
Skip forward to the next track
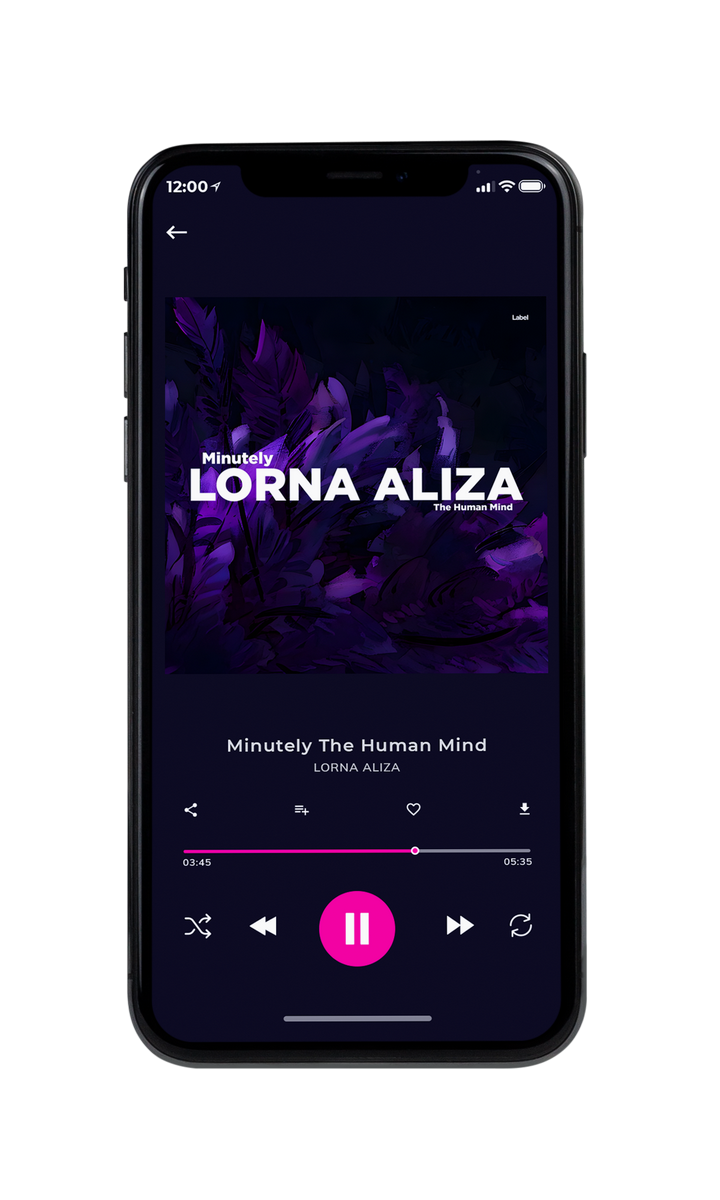pos(460,926)
